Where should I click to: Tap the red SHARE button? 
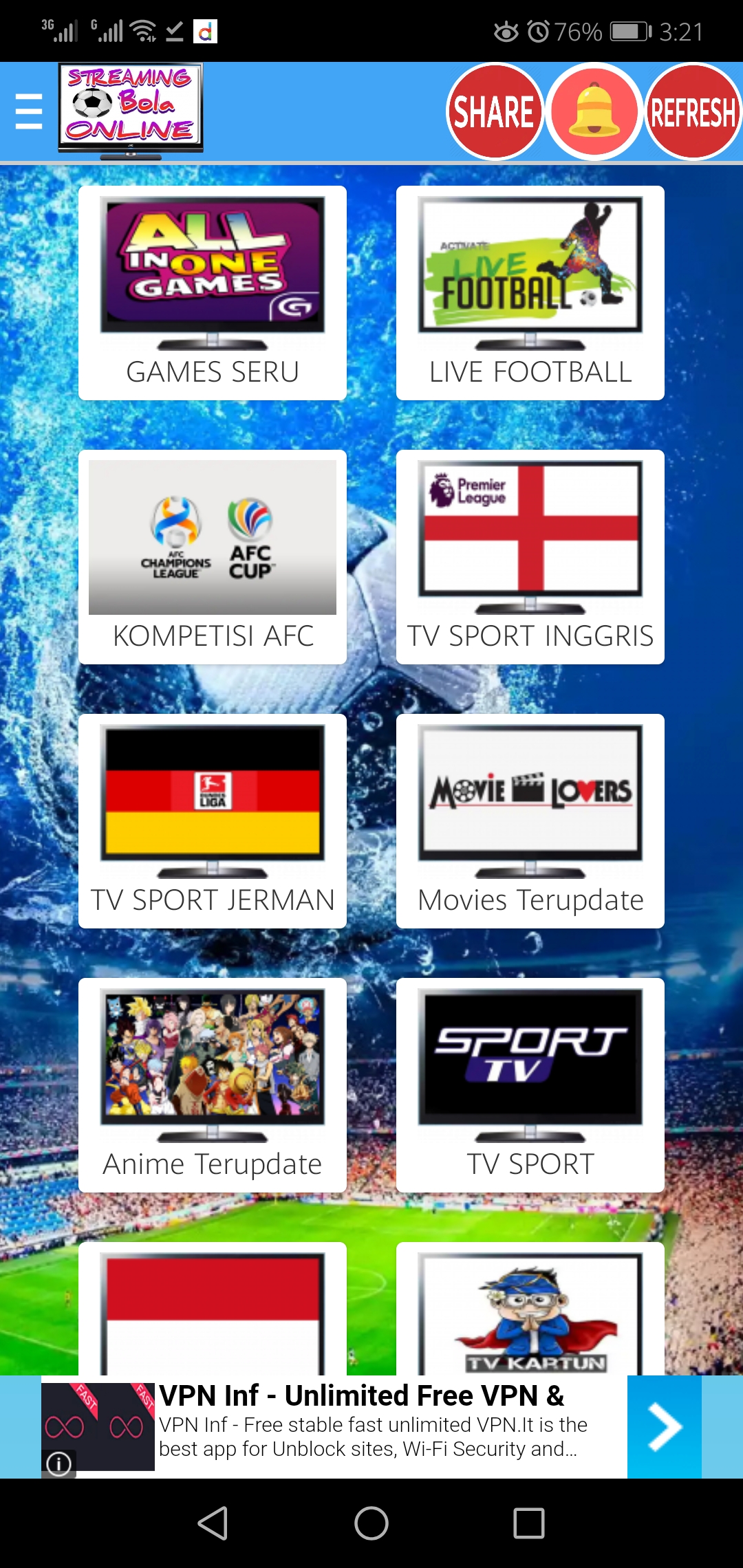(x=495, y=111)
